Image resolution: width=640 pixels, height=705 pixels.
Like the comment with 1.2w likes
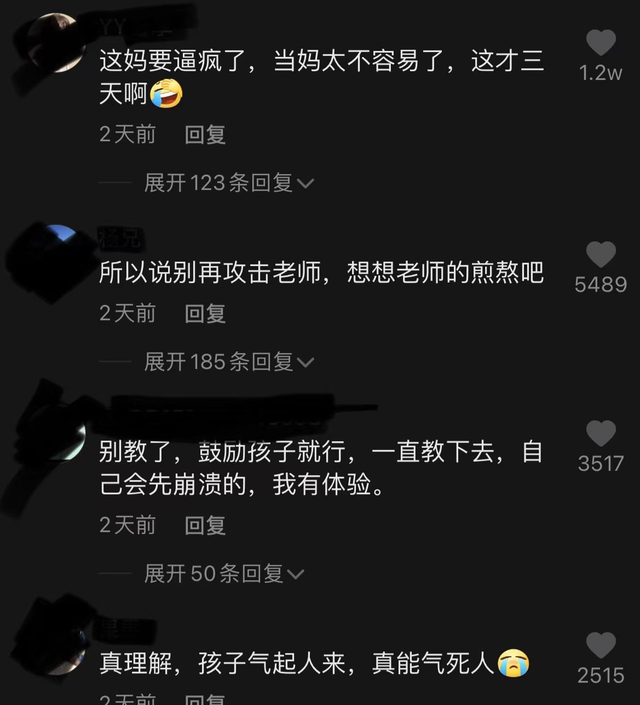pyautogui.click(x=600, y=43)
